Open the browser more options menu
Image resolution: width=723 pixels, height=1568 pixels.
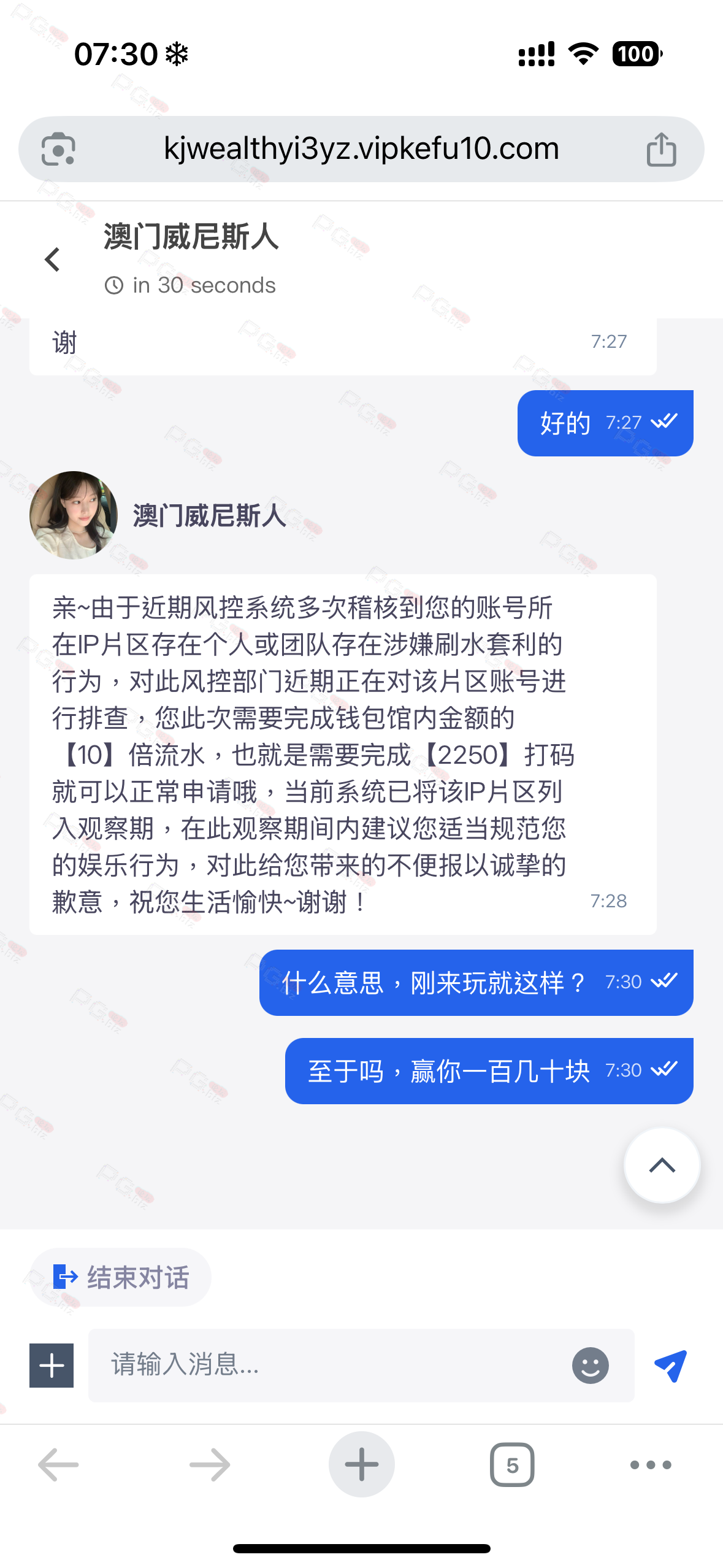[x=651, y=1464]
